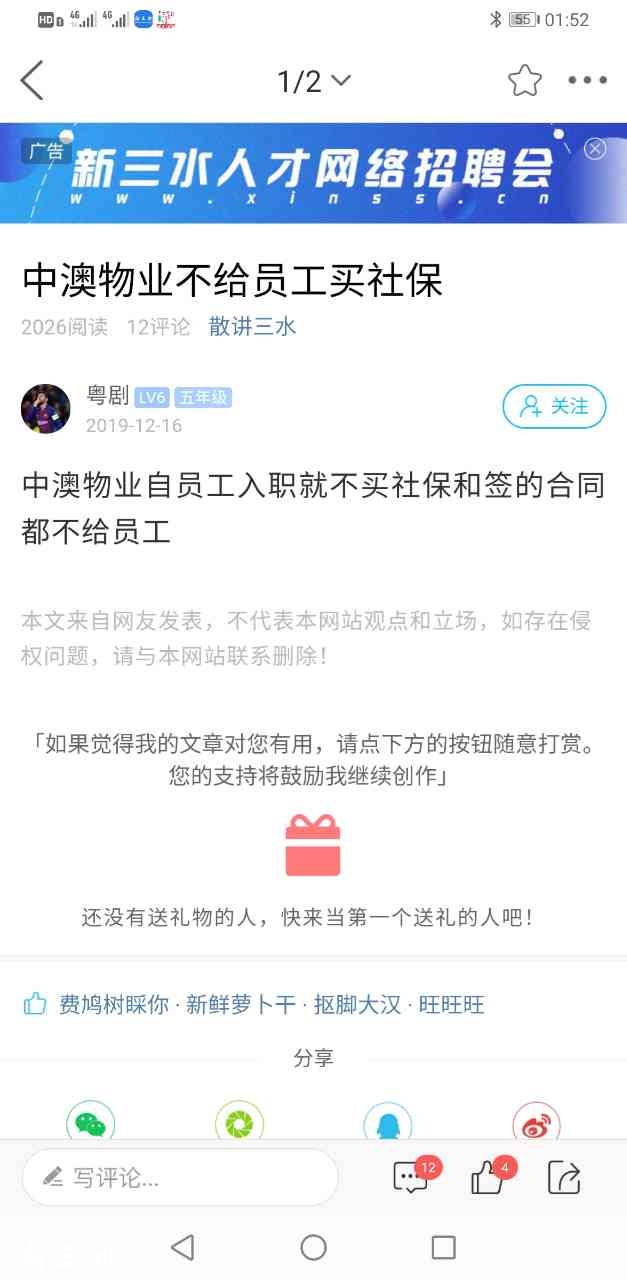Viewport: 627px width, 1280px height.
Task: Share to Weibo
Action: click(536, 1123)
